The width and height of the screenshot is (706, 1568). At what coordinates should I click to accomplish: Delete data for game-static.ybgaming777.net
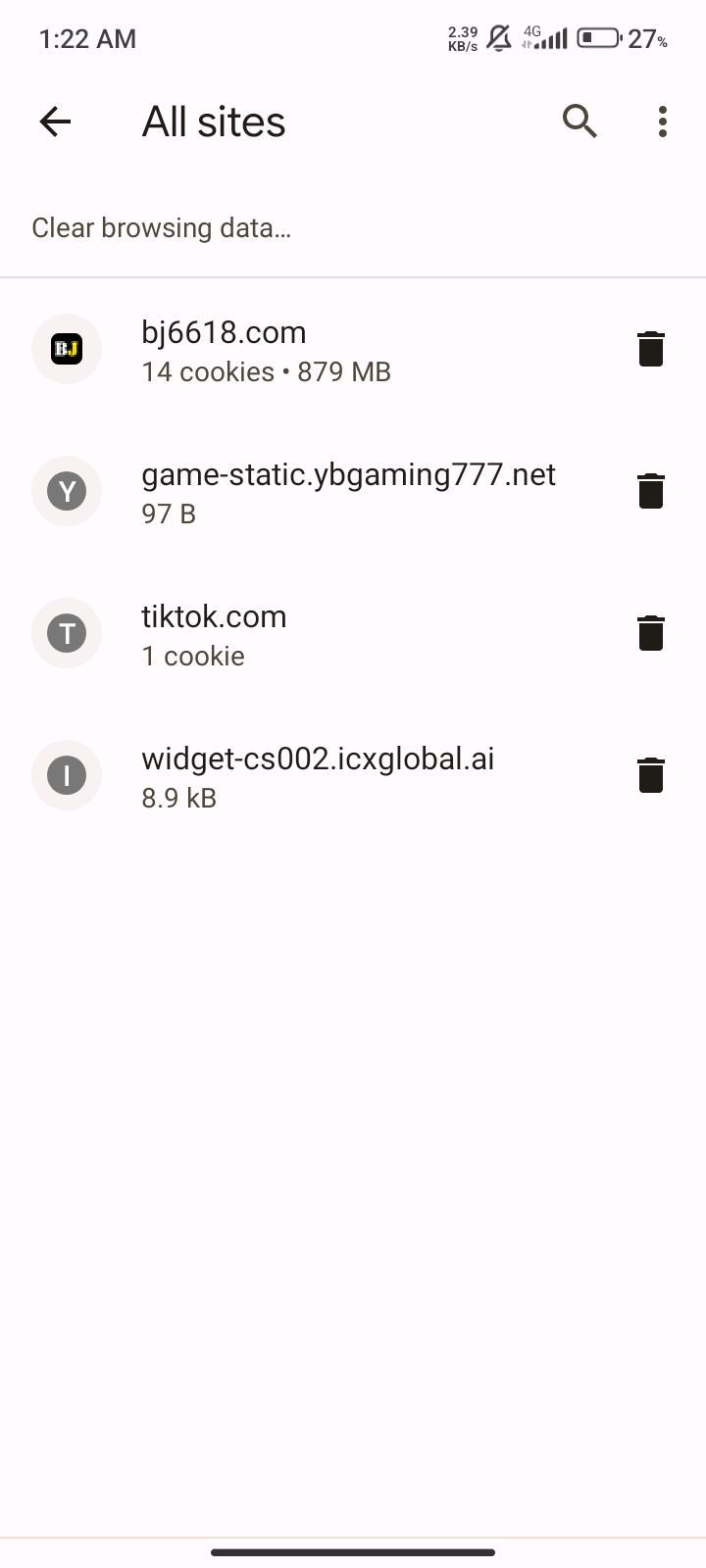point(651,491)
